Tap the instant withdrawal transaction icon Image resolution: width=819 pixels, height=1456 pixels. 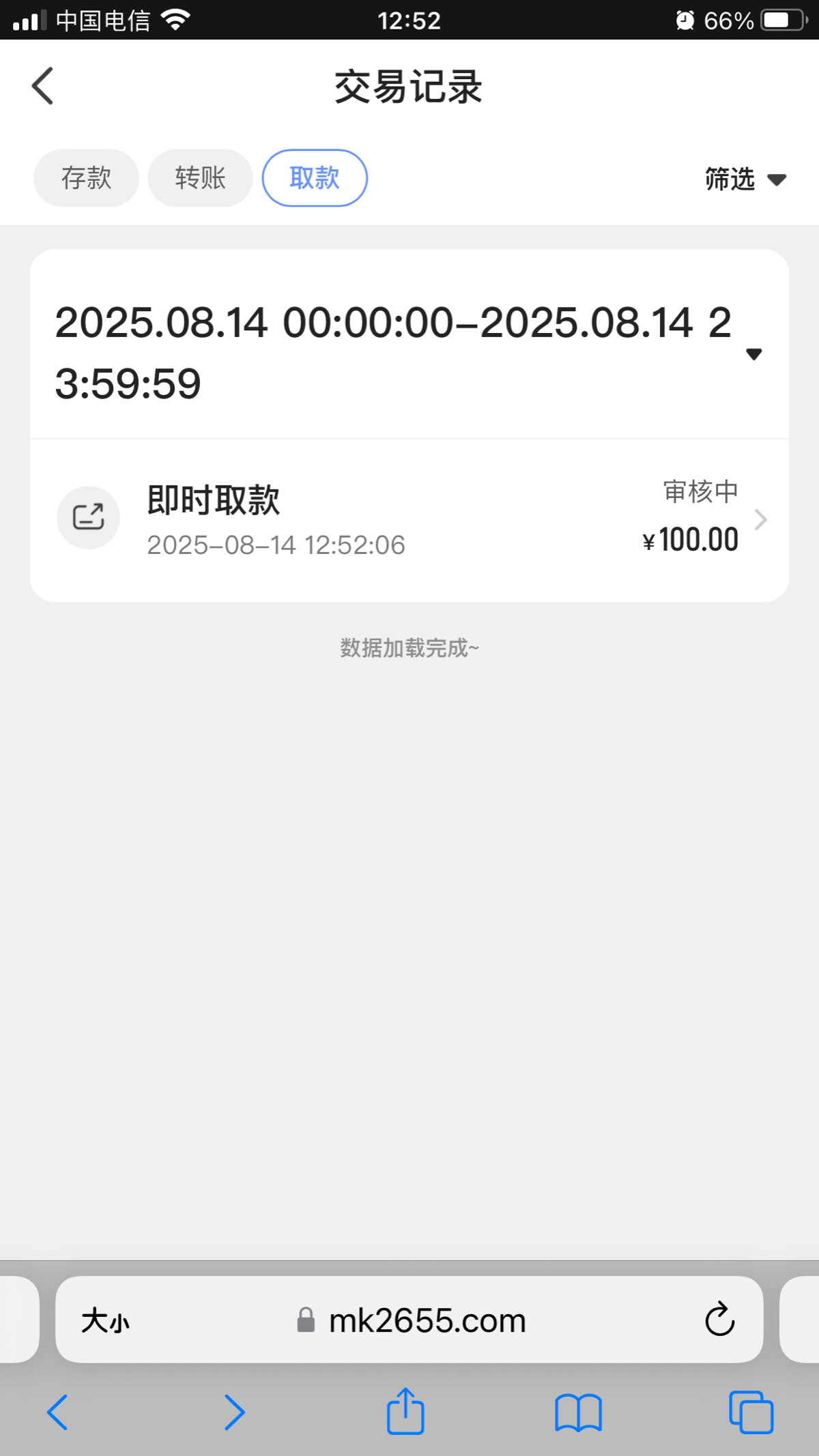click(88, 518)
